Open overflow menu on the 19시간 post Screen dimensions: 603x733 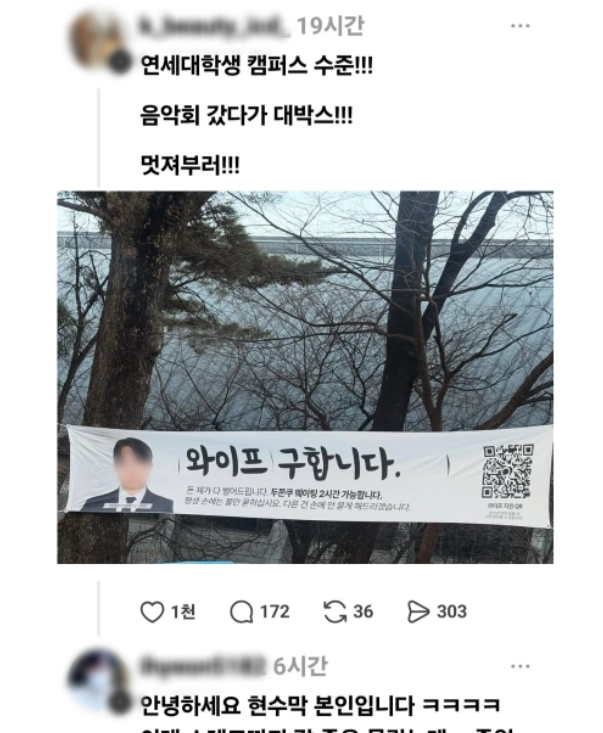520,26
